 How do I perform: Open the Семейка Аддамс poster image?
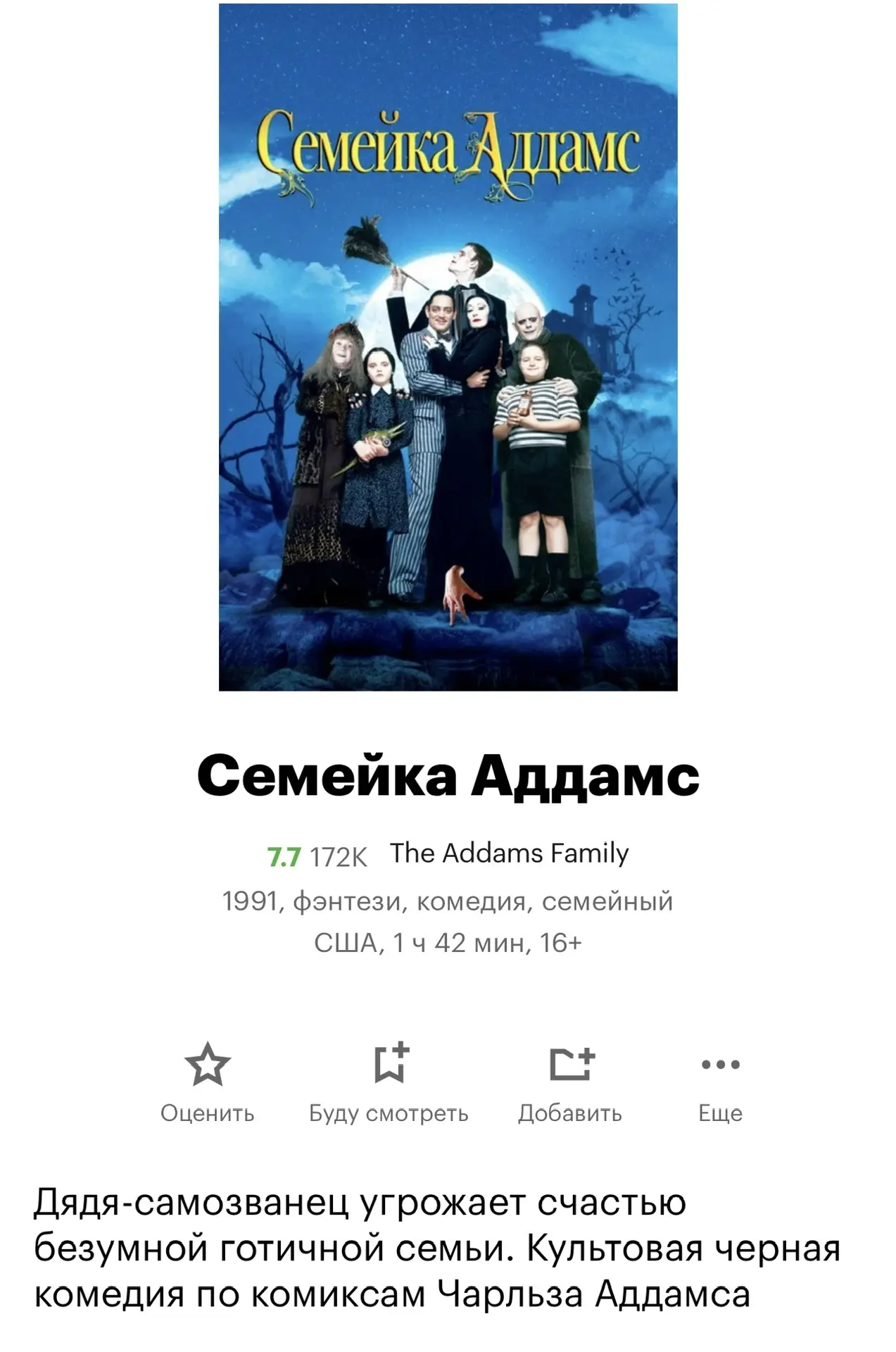point(448,347)
